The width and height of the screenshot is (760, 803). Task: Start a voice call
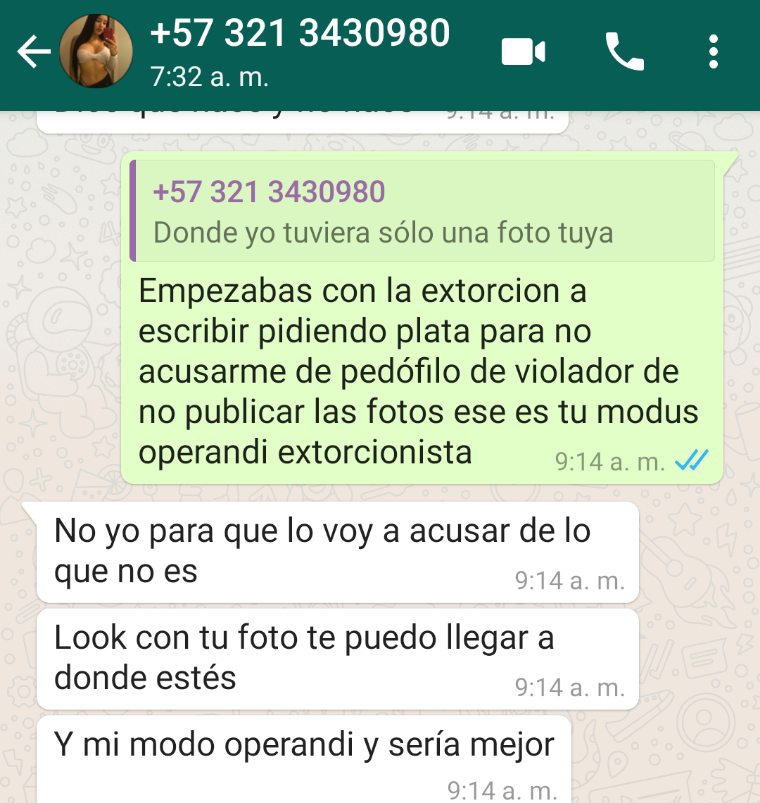[625, 52]
